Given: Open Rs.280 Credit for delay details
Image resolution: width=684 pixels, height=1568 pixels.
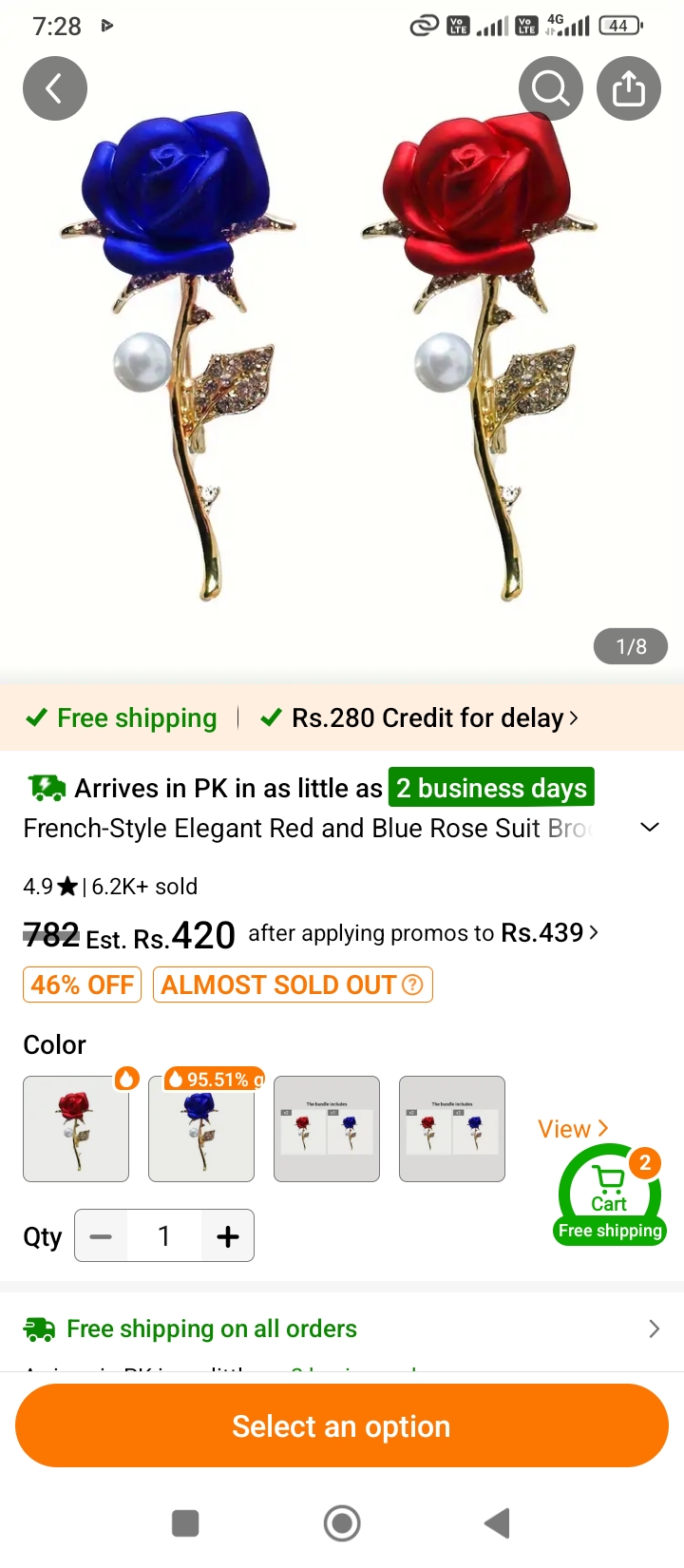Looking at the screenshot, I should [x=419, y=717].
